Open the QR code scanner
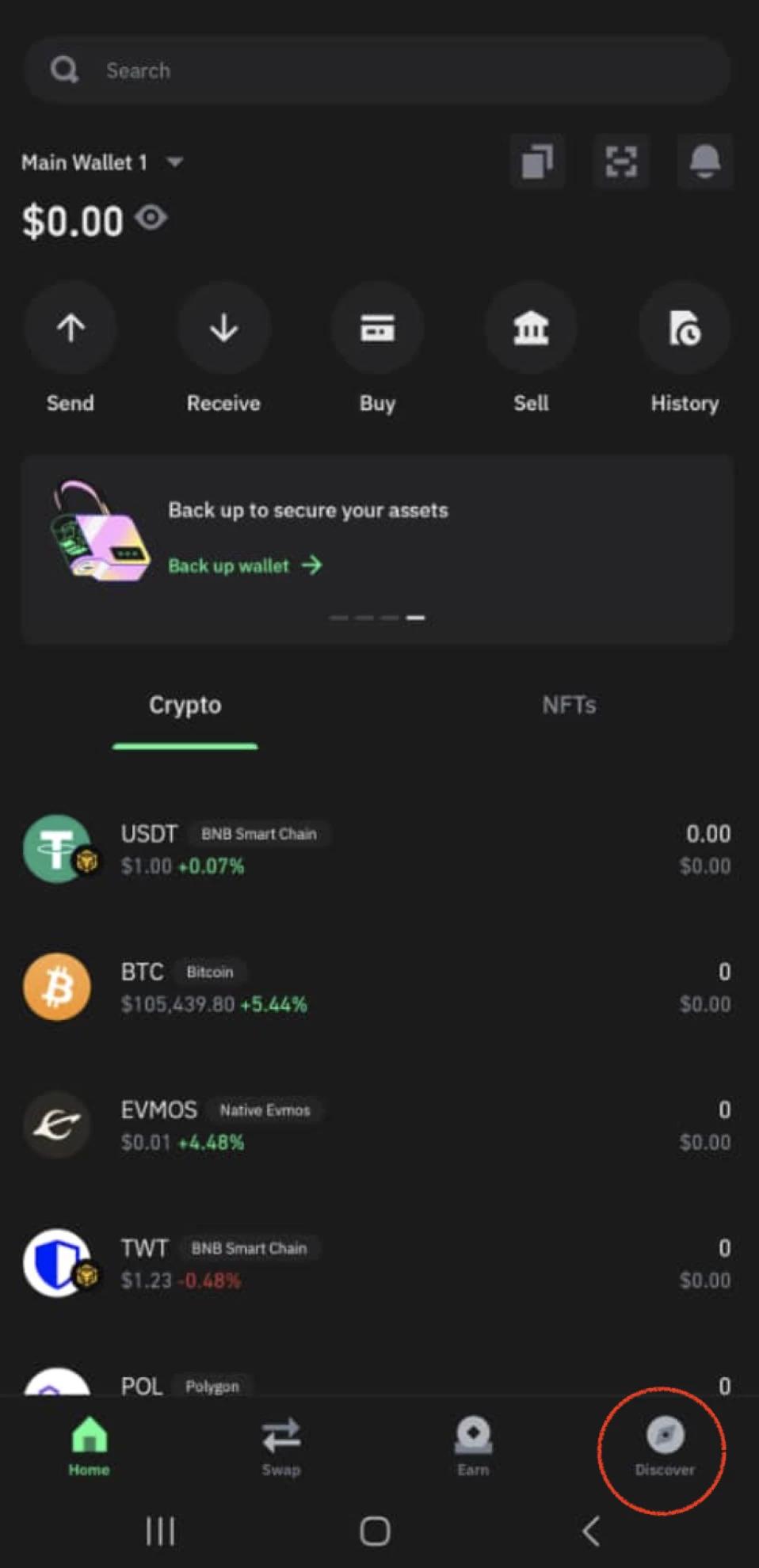759x1568 pixels. point(621,162)
